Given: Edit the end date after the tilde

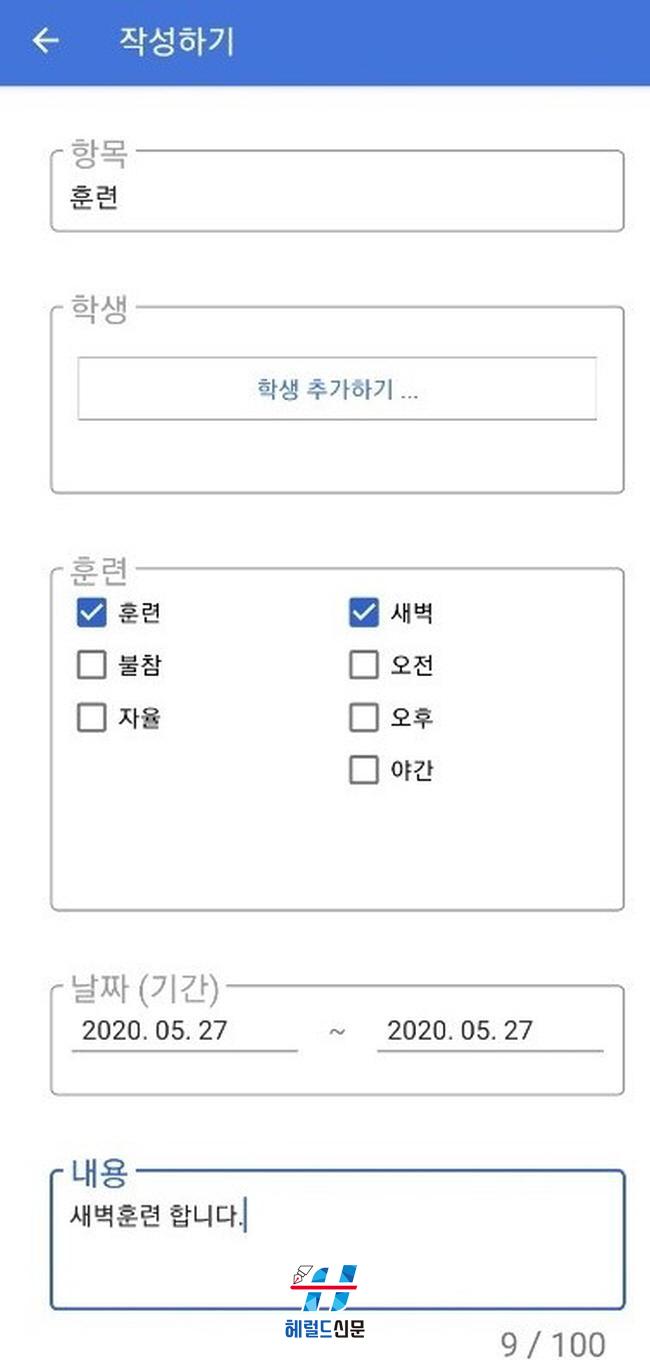Looking at the screenshot, I should (489, 1031).
